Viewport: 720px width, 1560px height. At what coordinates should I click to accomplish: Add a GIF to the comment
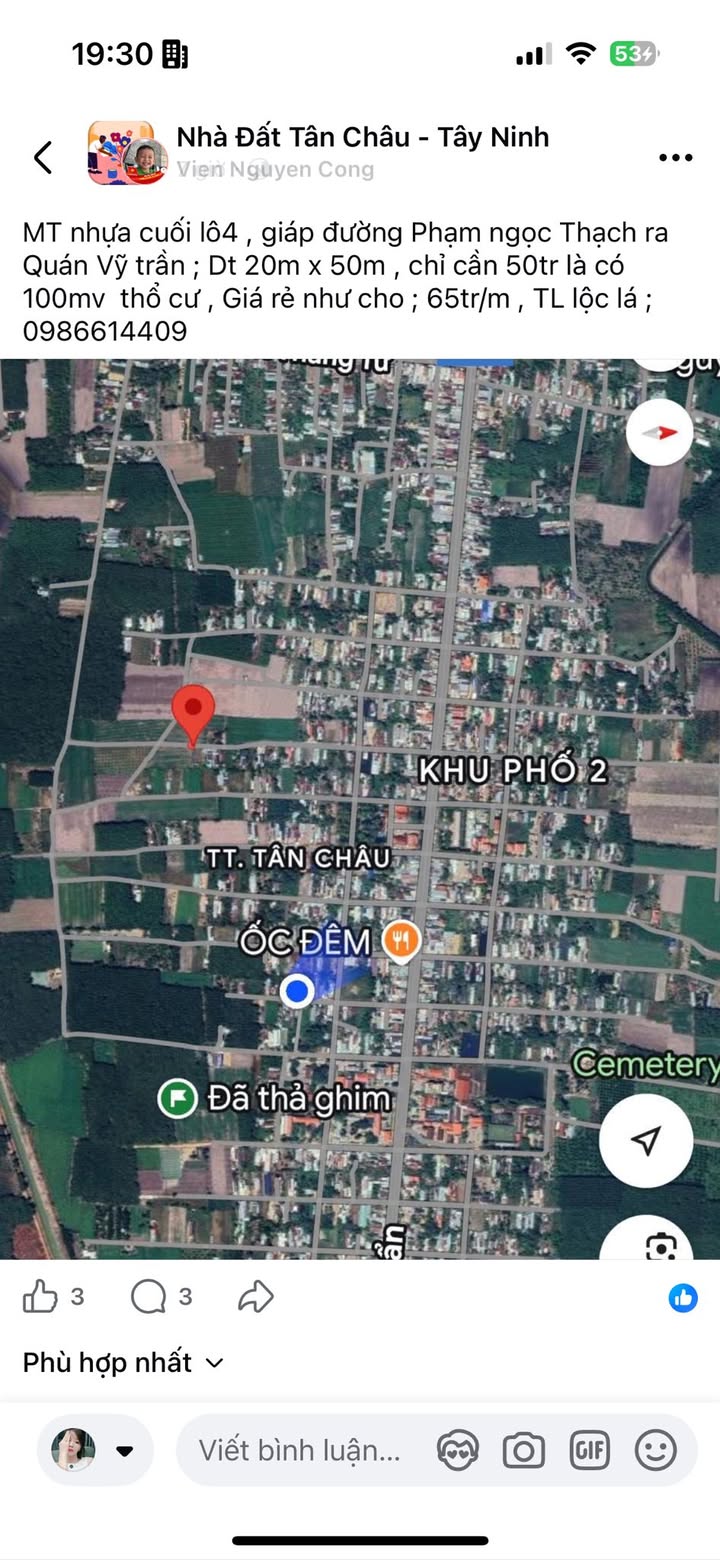(x=589, y=1450)
